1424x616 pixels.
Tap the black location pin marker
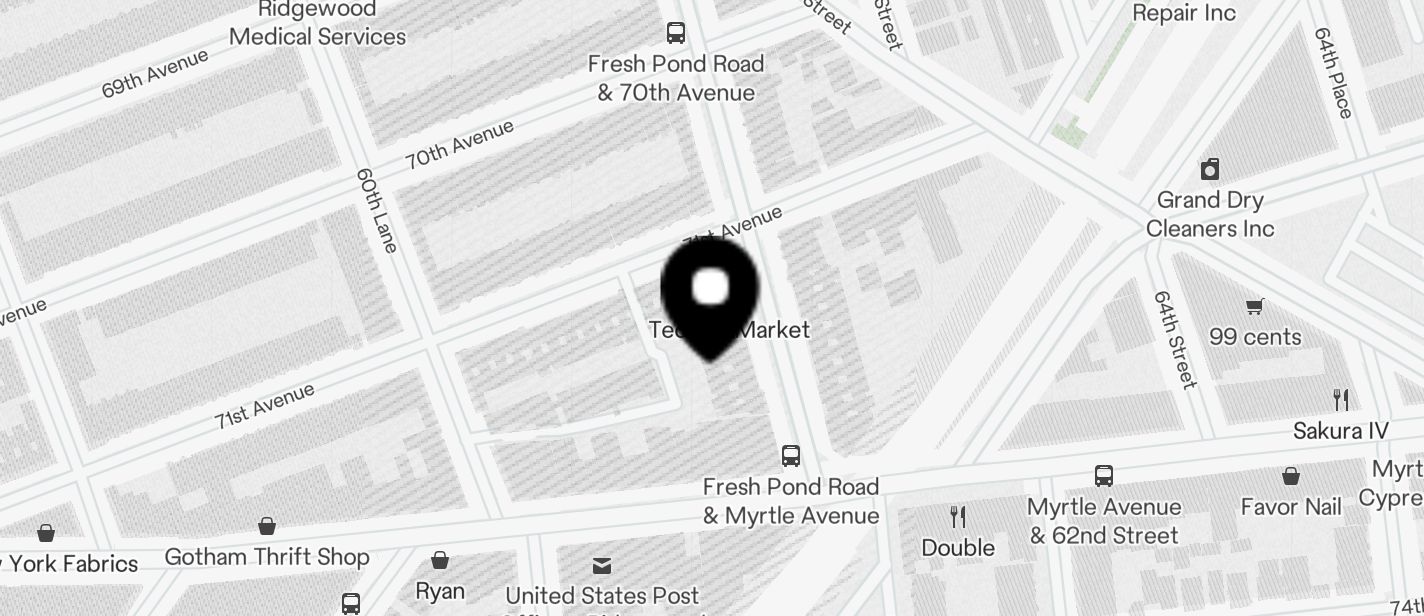tap(710, 295)
